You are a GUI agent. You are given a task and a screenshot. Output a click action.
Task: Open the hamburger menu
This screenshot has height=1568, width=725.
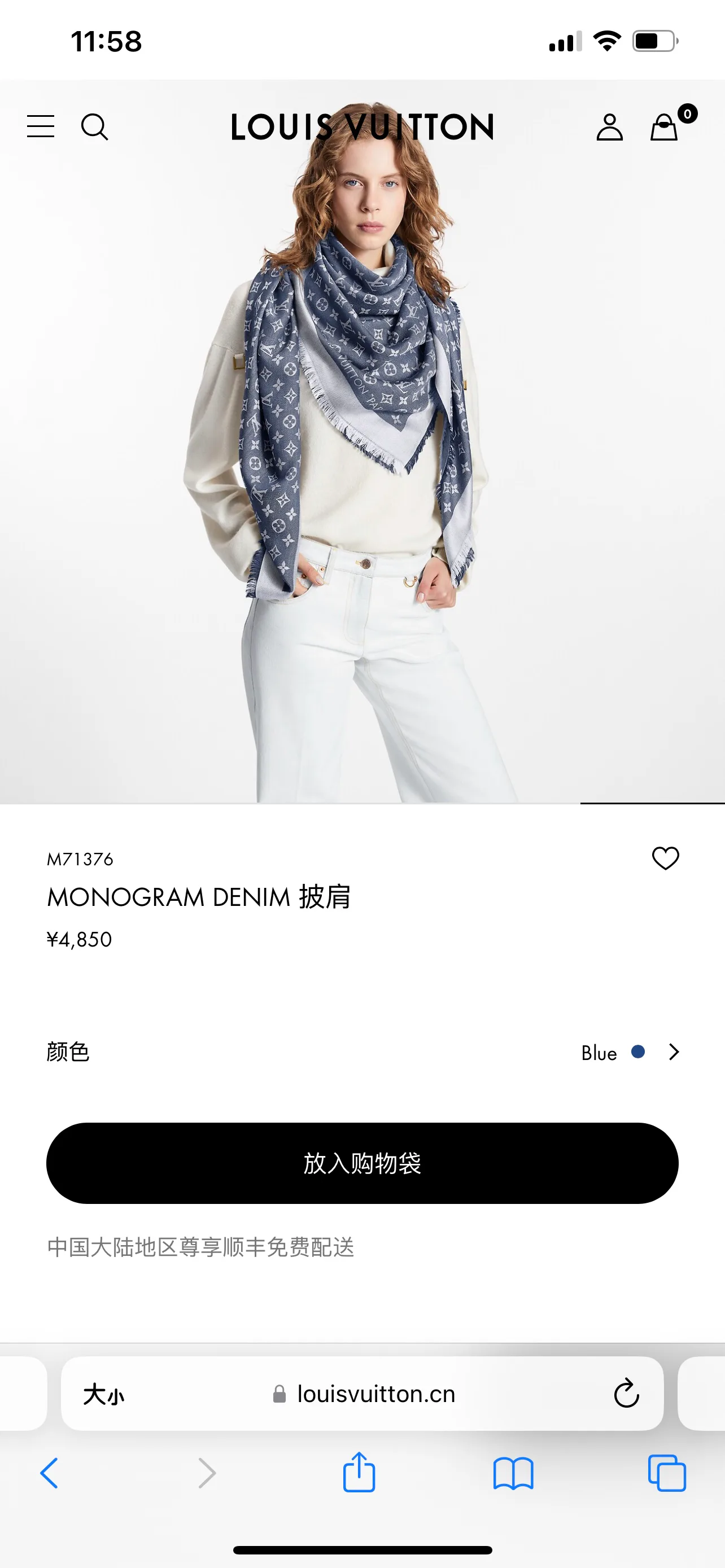pyautogui.click(x=40, y=126)
